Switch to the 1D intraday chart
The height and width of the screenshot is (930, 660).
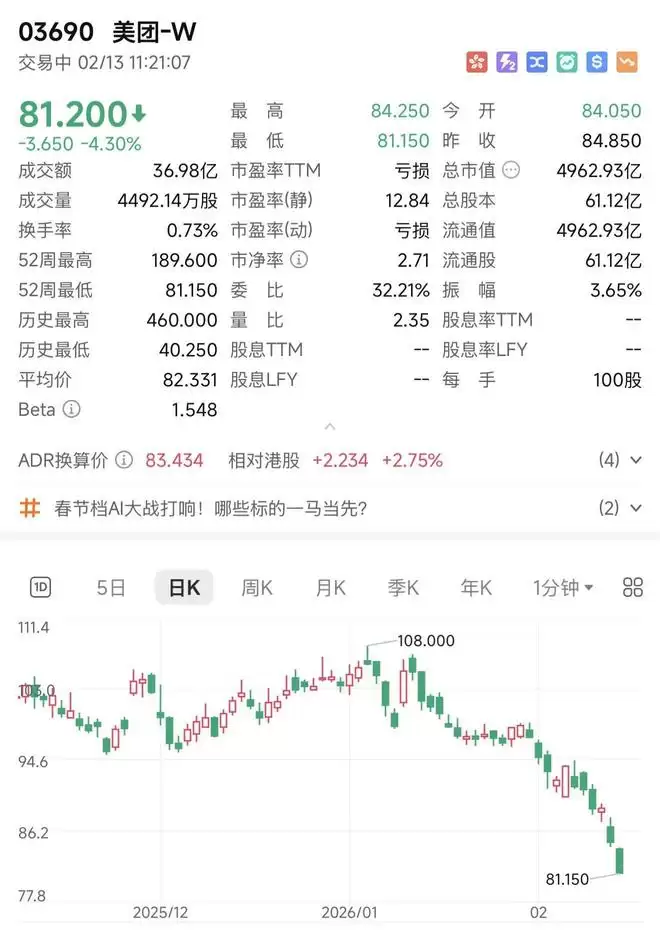pyautogui.click(x=40, y=588)
